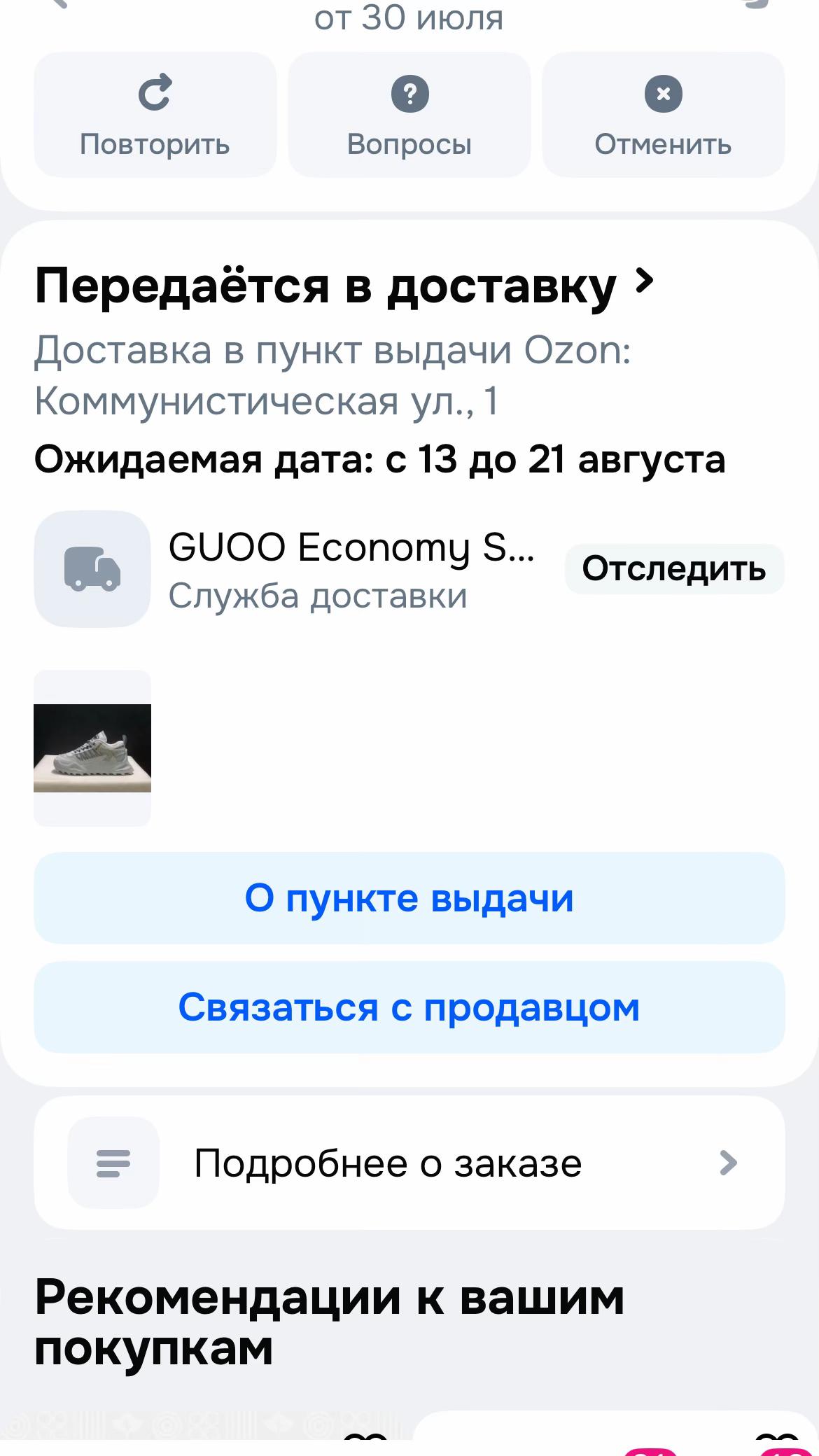Repeat the order with Повторить
The image size is (819, 1456).
[155, 115]
